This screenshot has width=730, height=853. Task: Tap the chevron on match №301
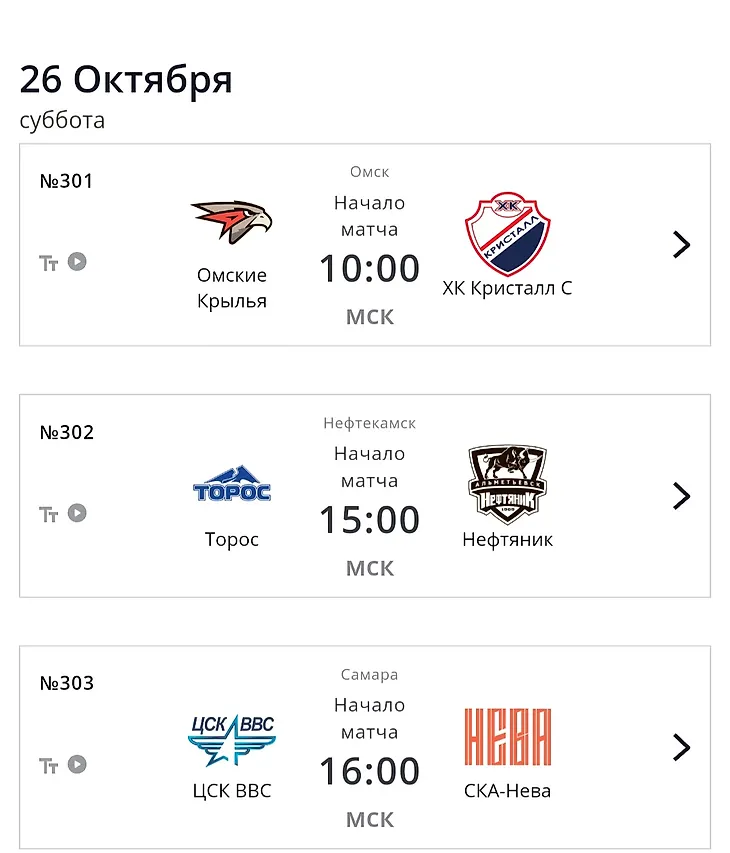(682, 245)
